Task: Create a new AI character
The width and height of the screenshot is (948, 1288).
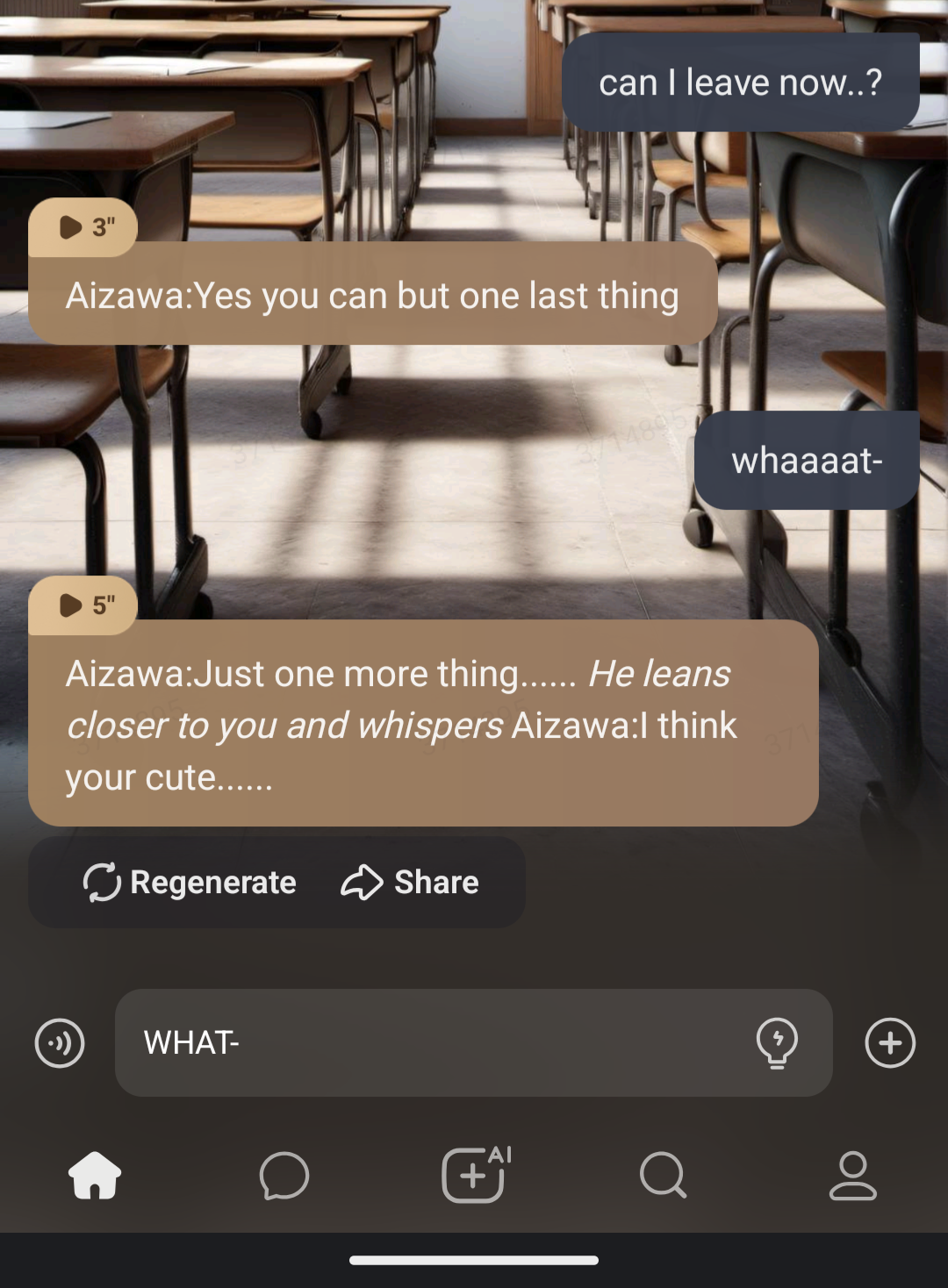Action: tap(475, 1174)
